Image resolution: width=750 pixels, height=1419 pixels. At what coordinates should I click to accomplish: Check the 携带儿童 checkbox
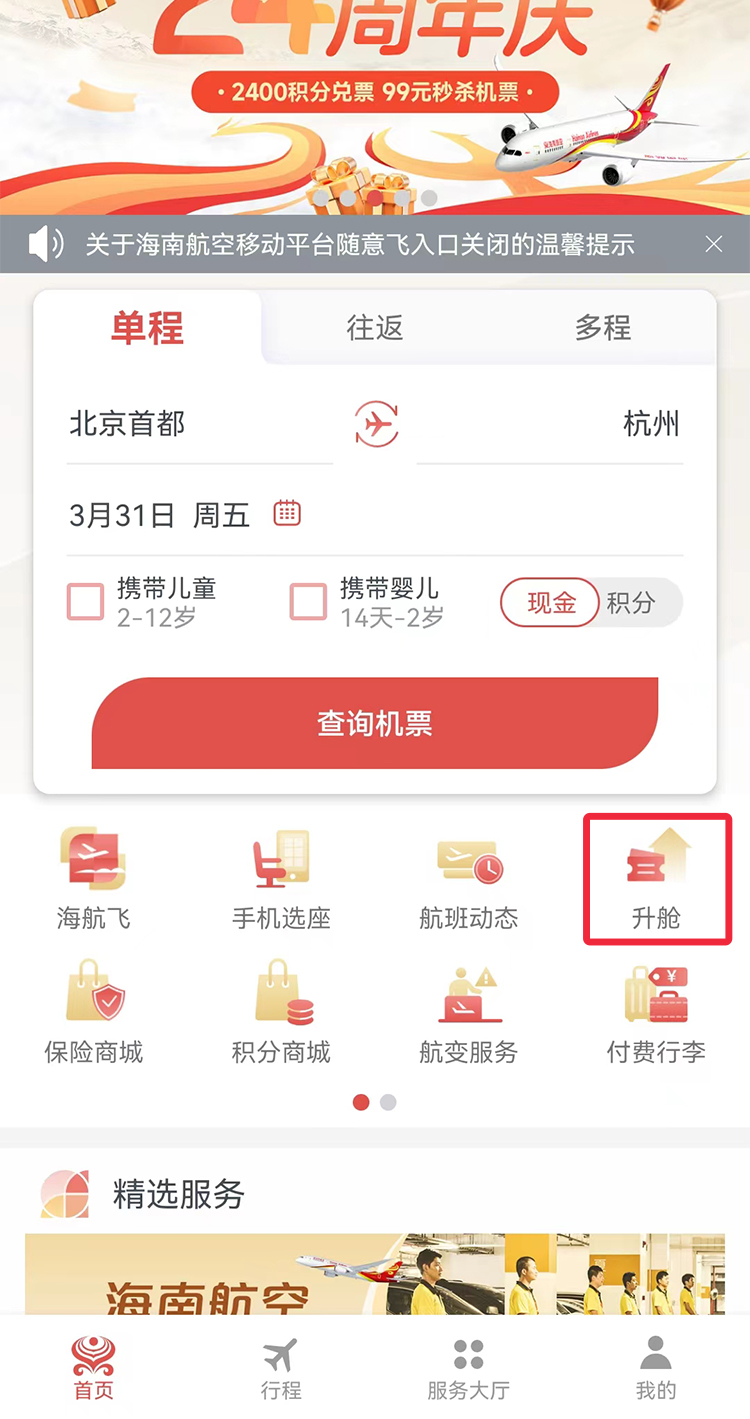86,602
